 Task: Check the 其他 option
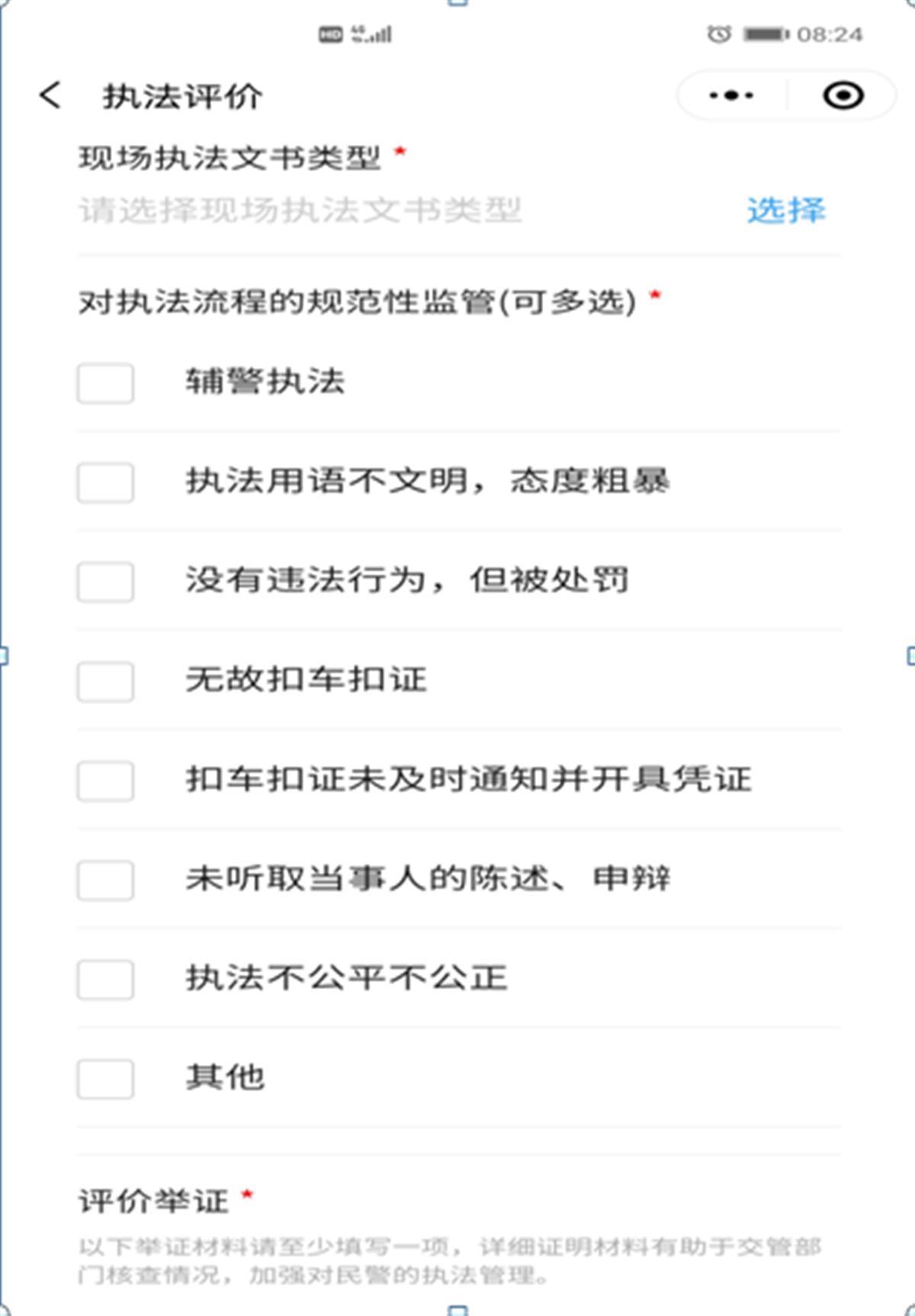point(105,1079)
